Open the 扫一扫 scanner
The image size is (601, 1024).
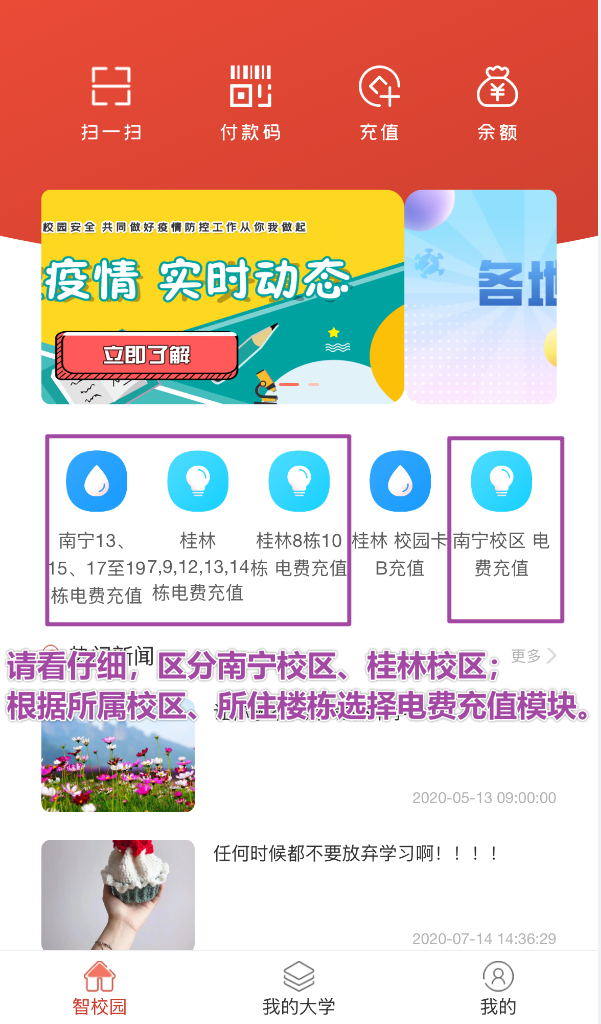pyautogui.click(x=111, y=101)
